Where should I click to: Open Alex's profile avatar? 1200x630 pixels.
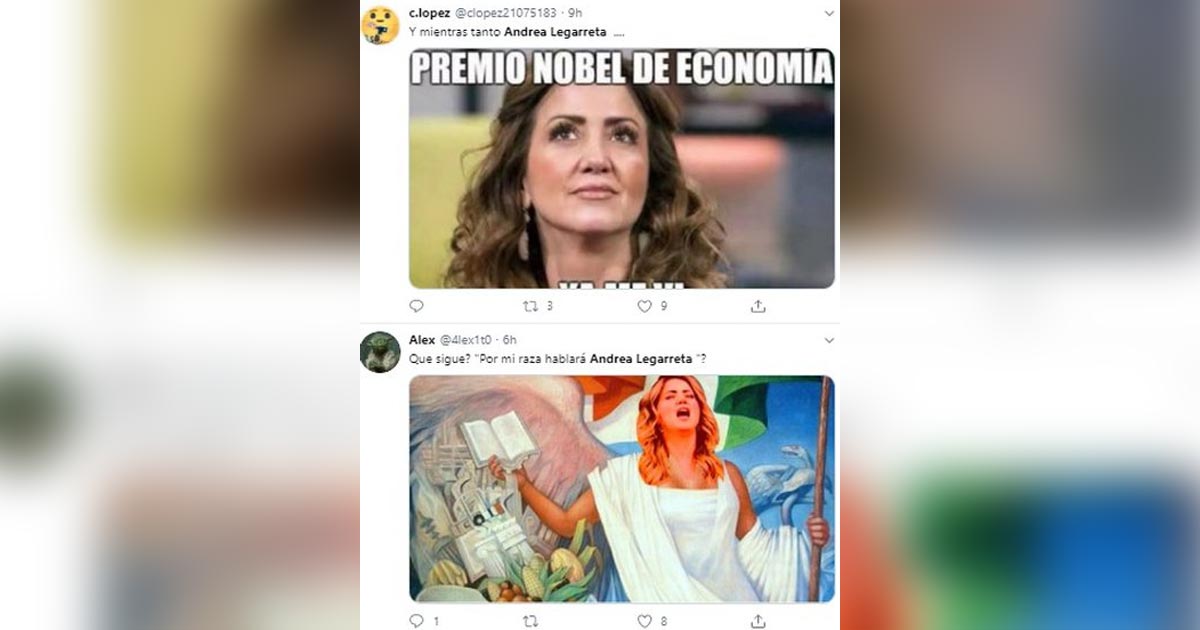(380, 352)
